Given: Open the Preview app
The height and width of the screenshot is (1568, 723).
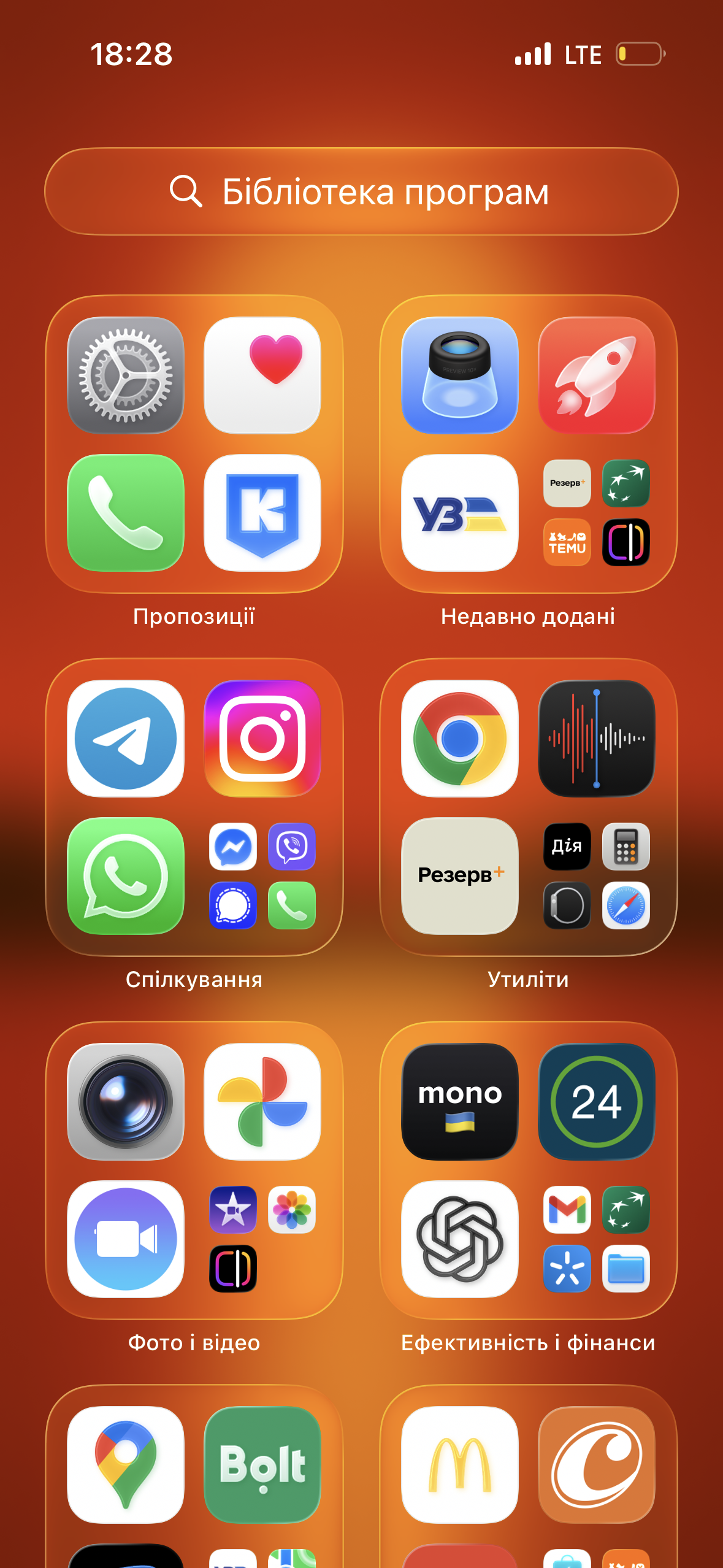Looking at the screenshot, I should pyautogui.click(x=460, y=375).
